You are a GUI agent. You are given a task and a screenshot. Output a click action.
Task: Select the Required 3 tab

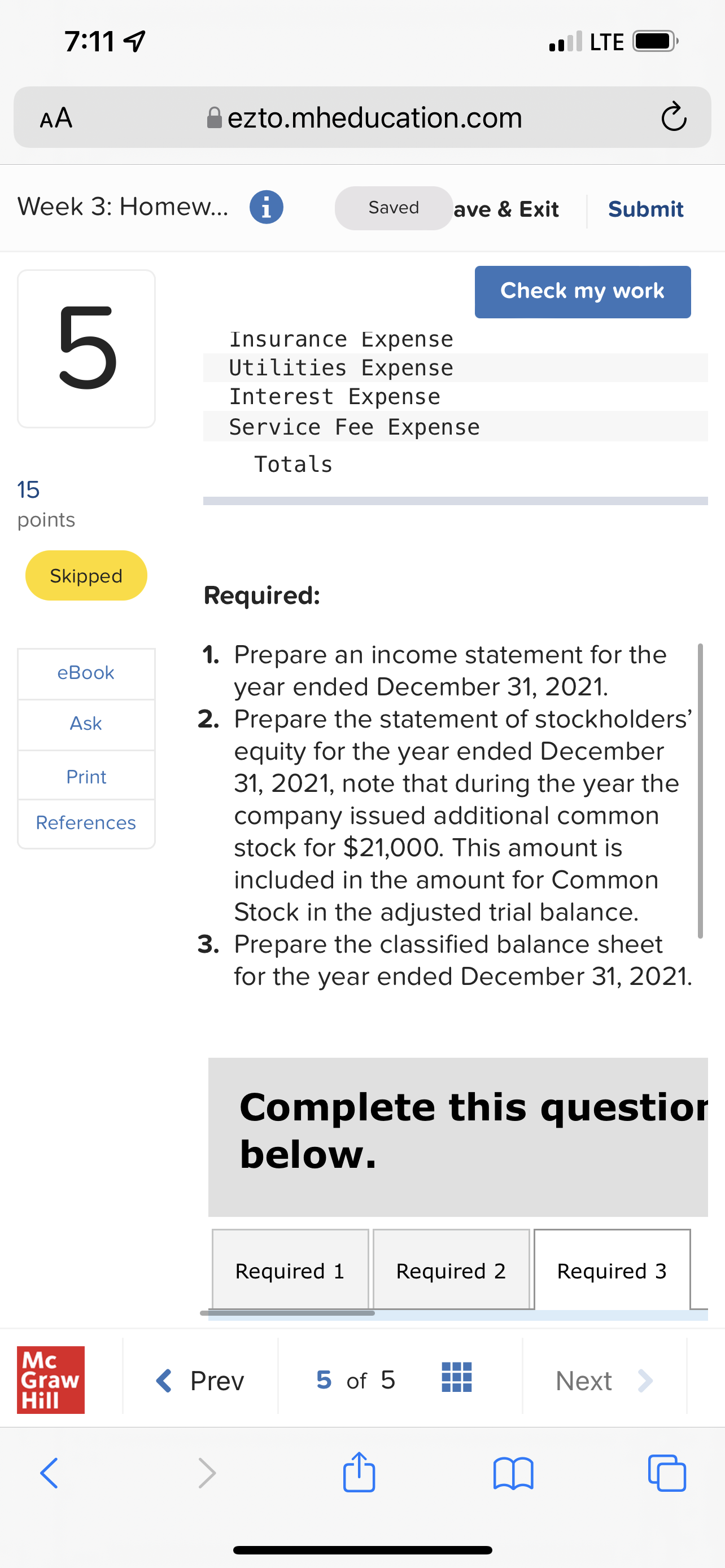(x=611, y=1271)
